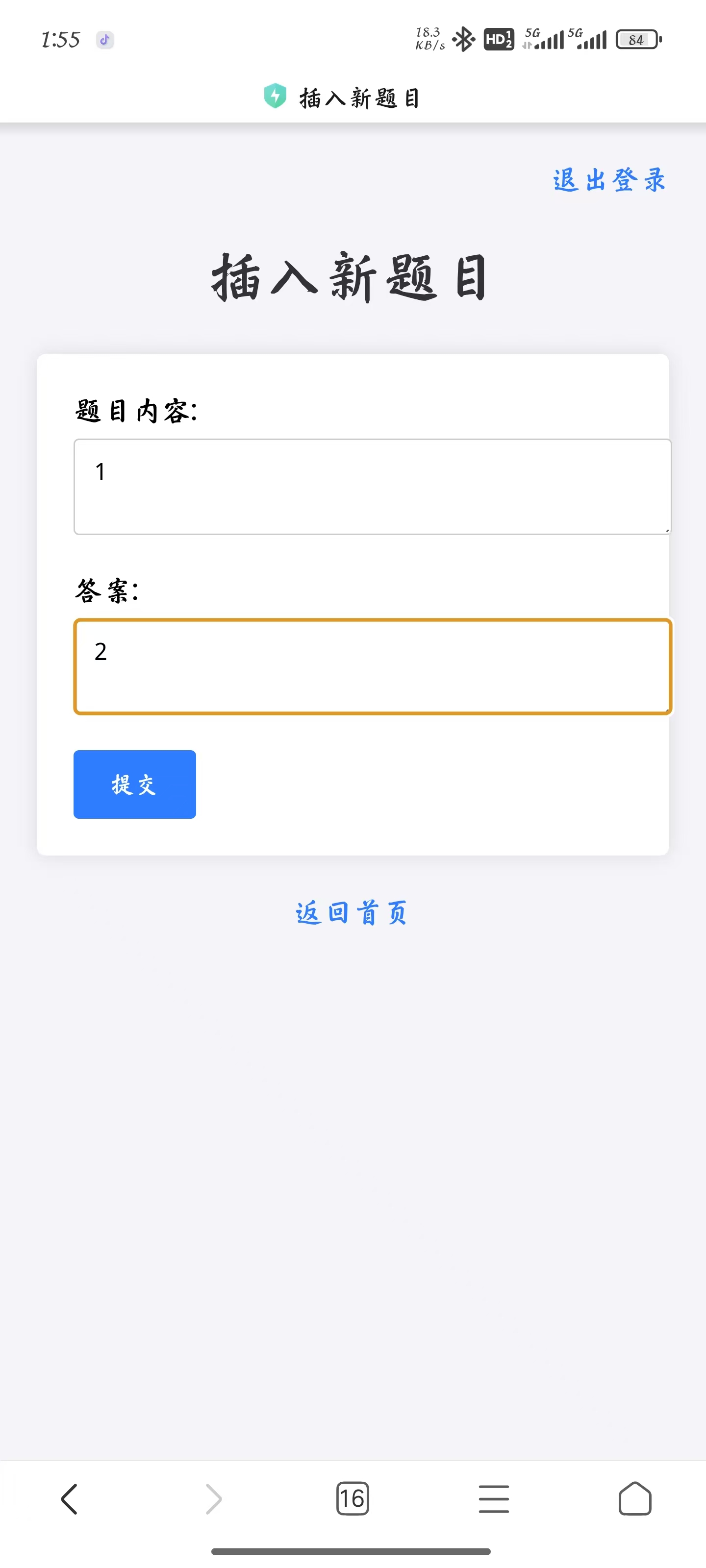Tap the green shield security icon

[x=276, y=96]
